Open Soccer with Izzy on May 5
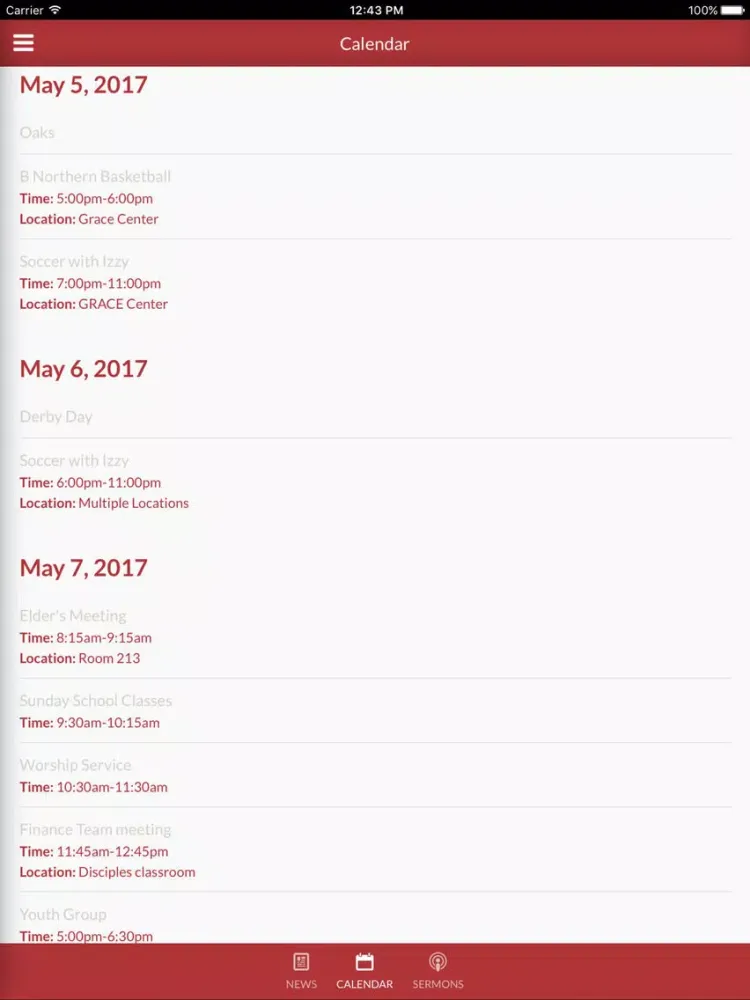This screenshot has width=750, height=1000. (75, 262)
